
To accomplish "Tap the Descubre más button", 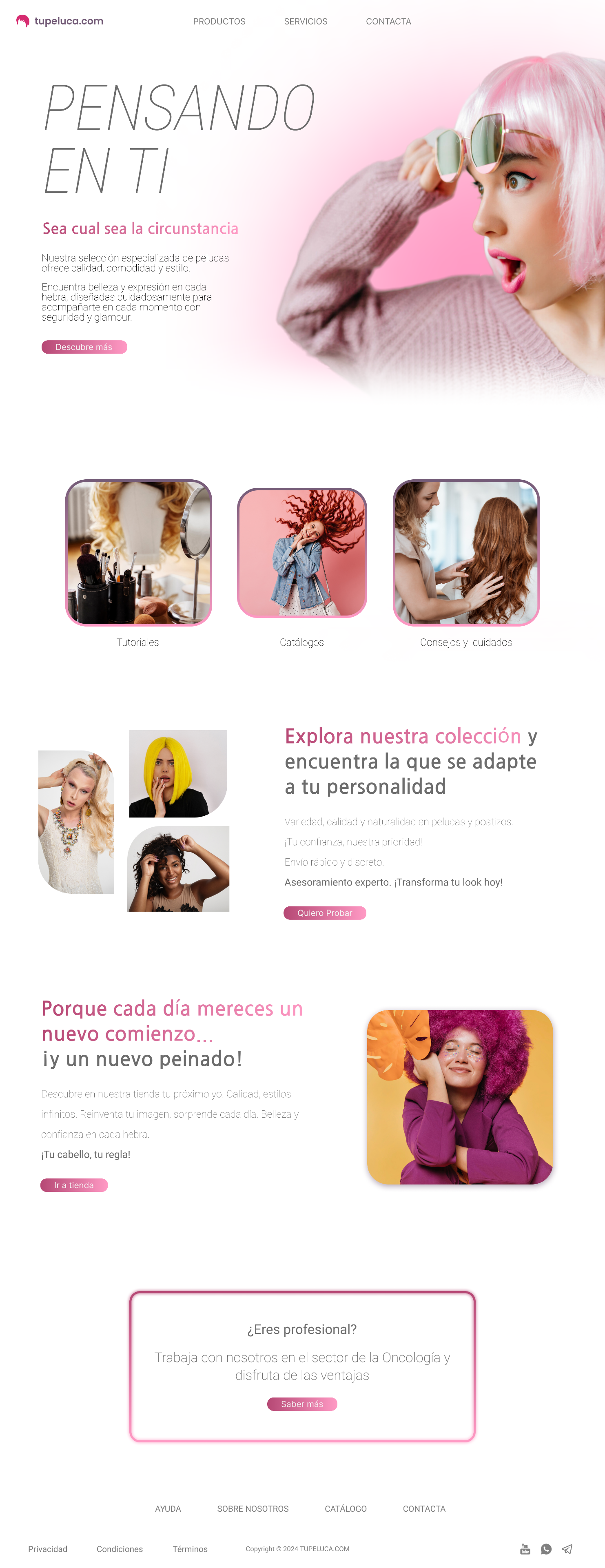I will pyautogui.click(x=84, y=347).
